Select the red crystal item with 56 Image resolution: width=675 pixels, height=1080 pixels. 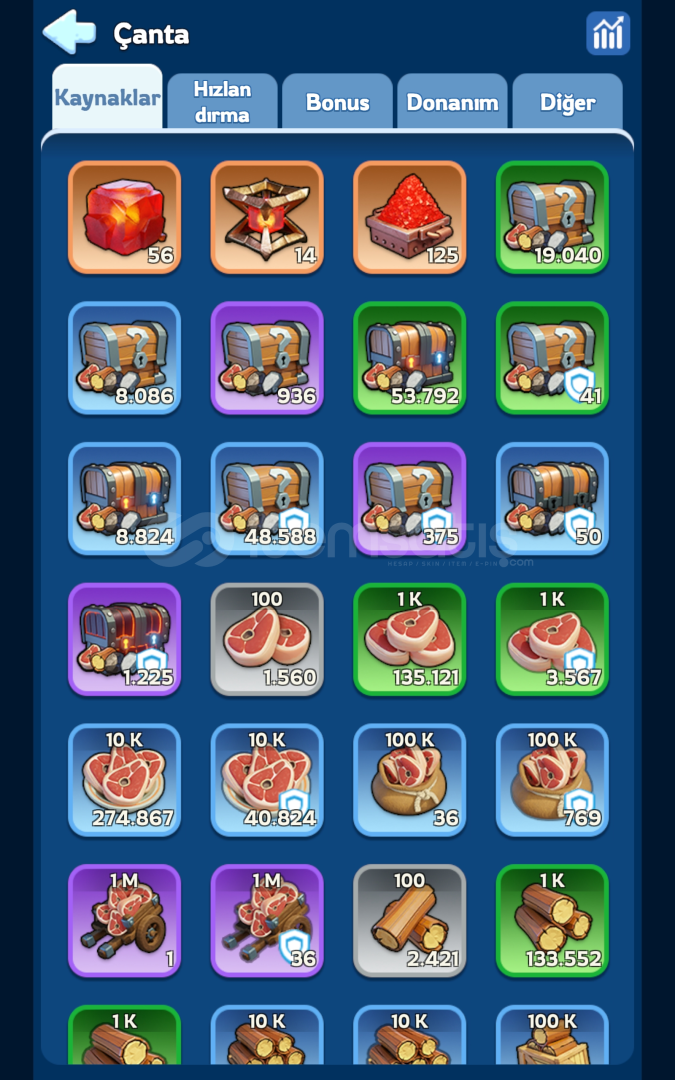click(x=125, y=217)
